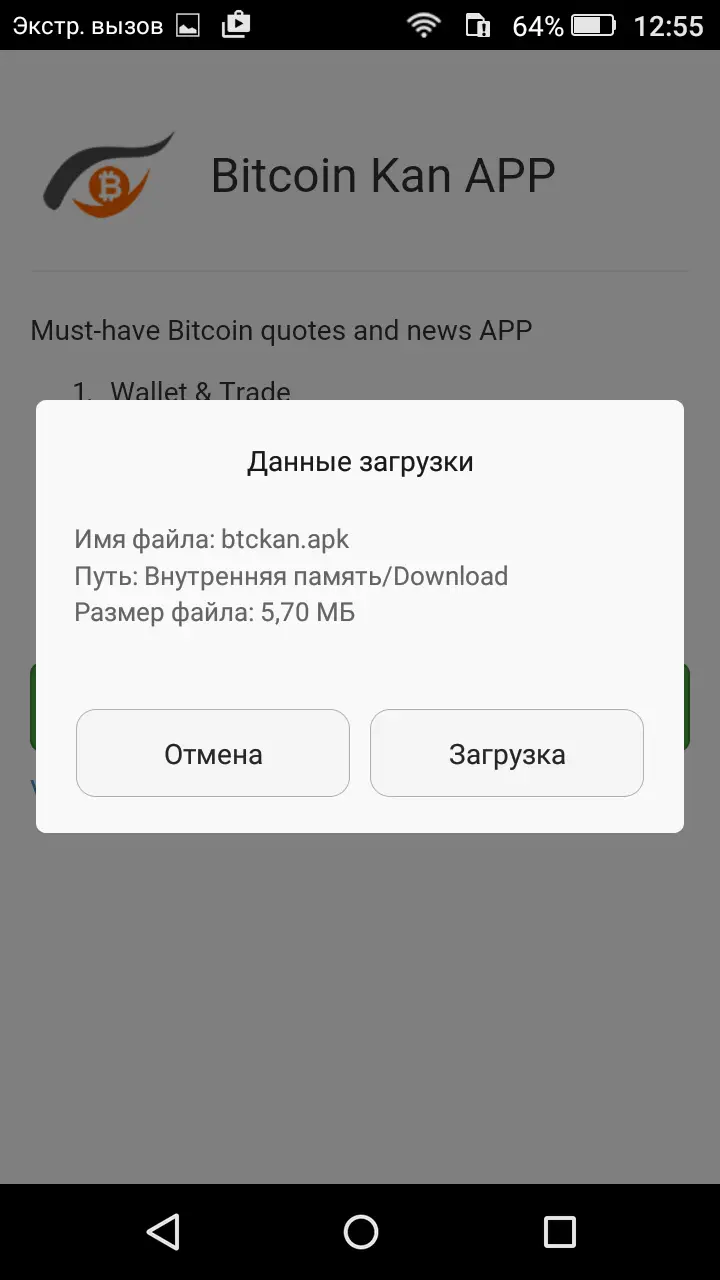Image resolution: width=720 pixels, height=1280 pixels.
Task: Go back using the system back button
Action: (x=162, y=1231)
